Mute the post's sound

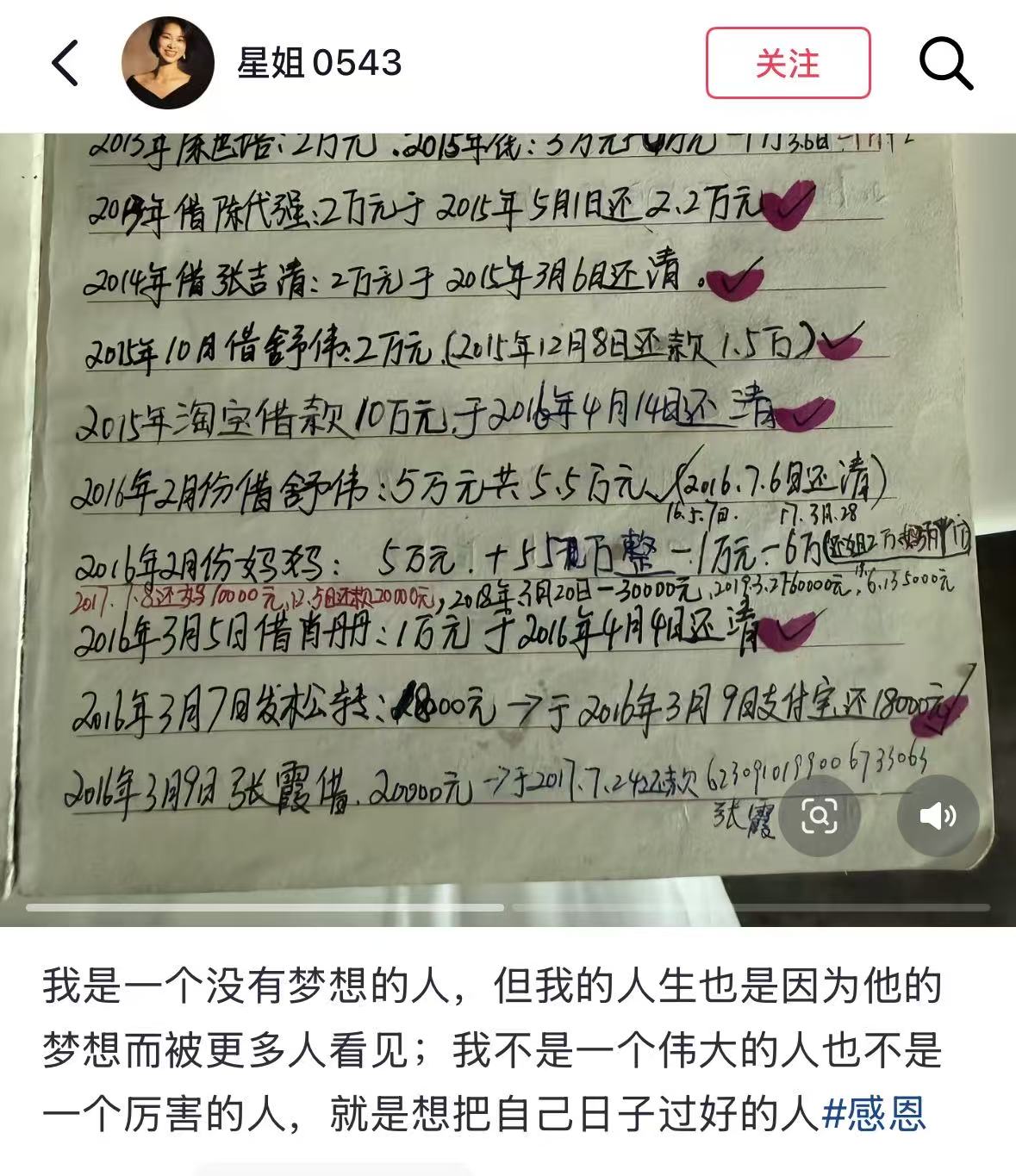(x=938, y=815)
